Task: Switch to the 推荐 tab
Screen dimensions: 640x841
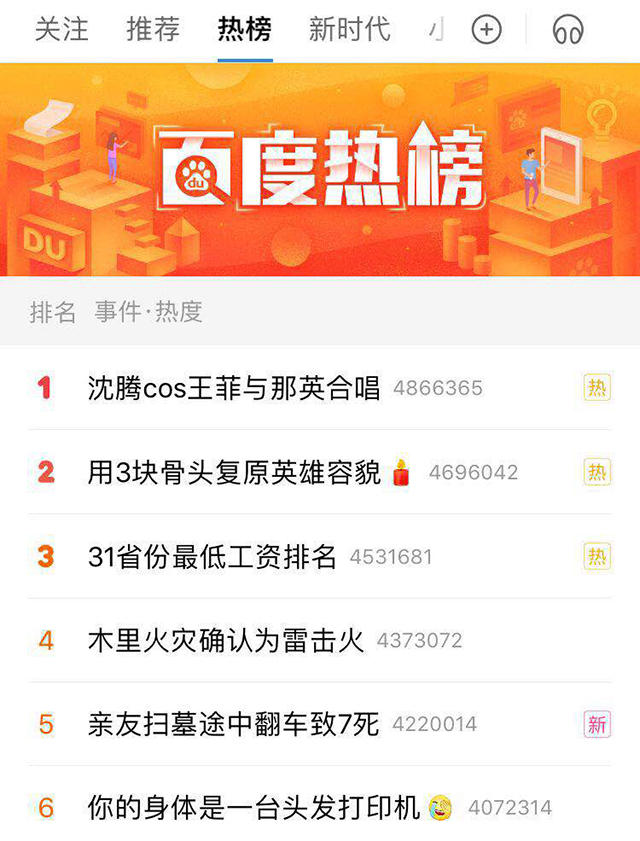Action: 153,30
